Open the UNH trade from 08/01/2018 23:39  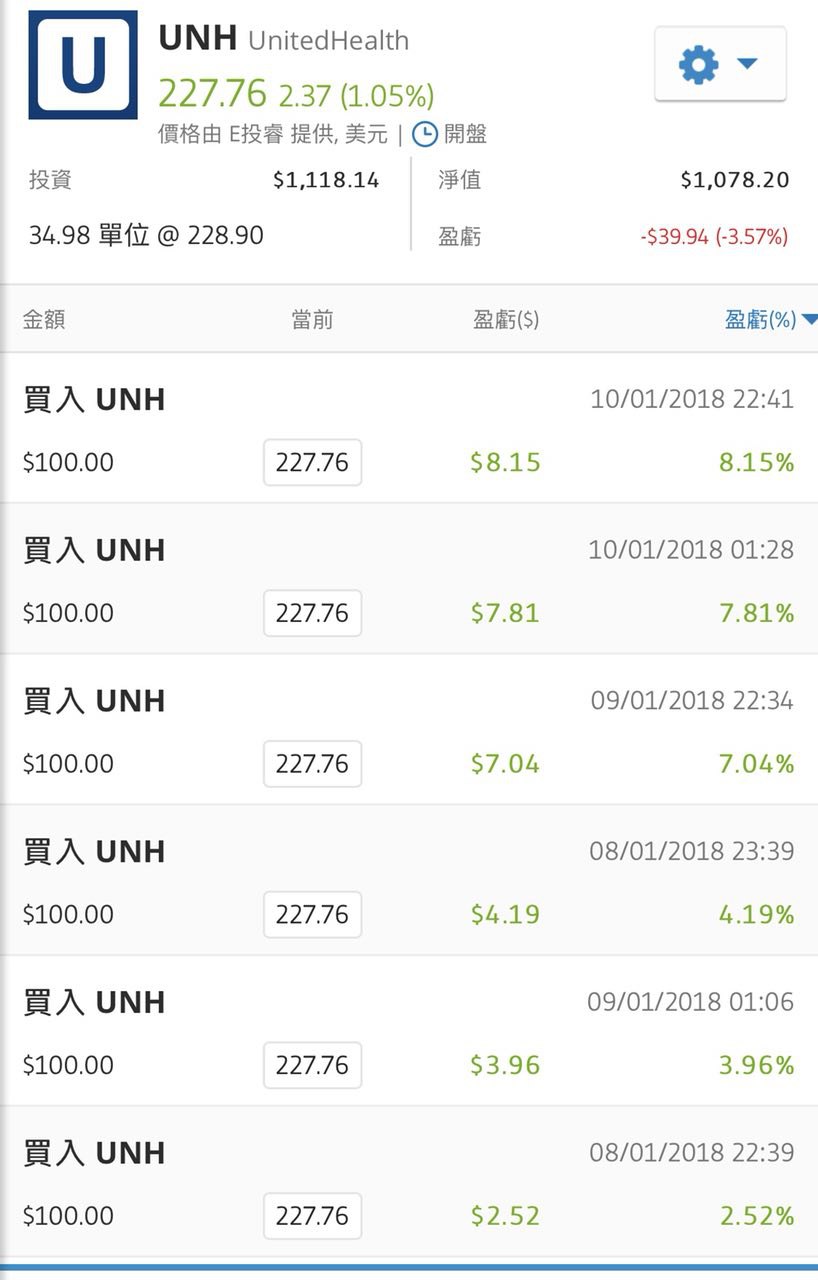(95, 852)
